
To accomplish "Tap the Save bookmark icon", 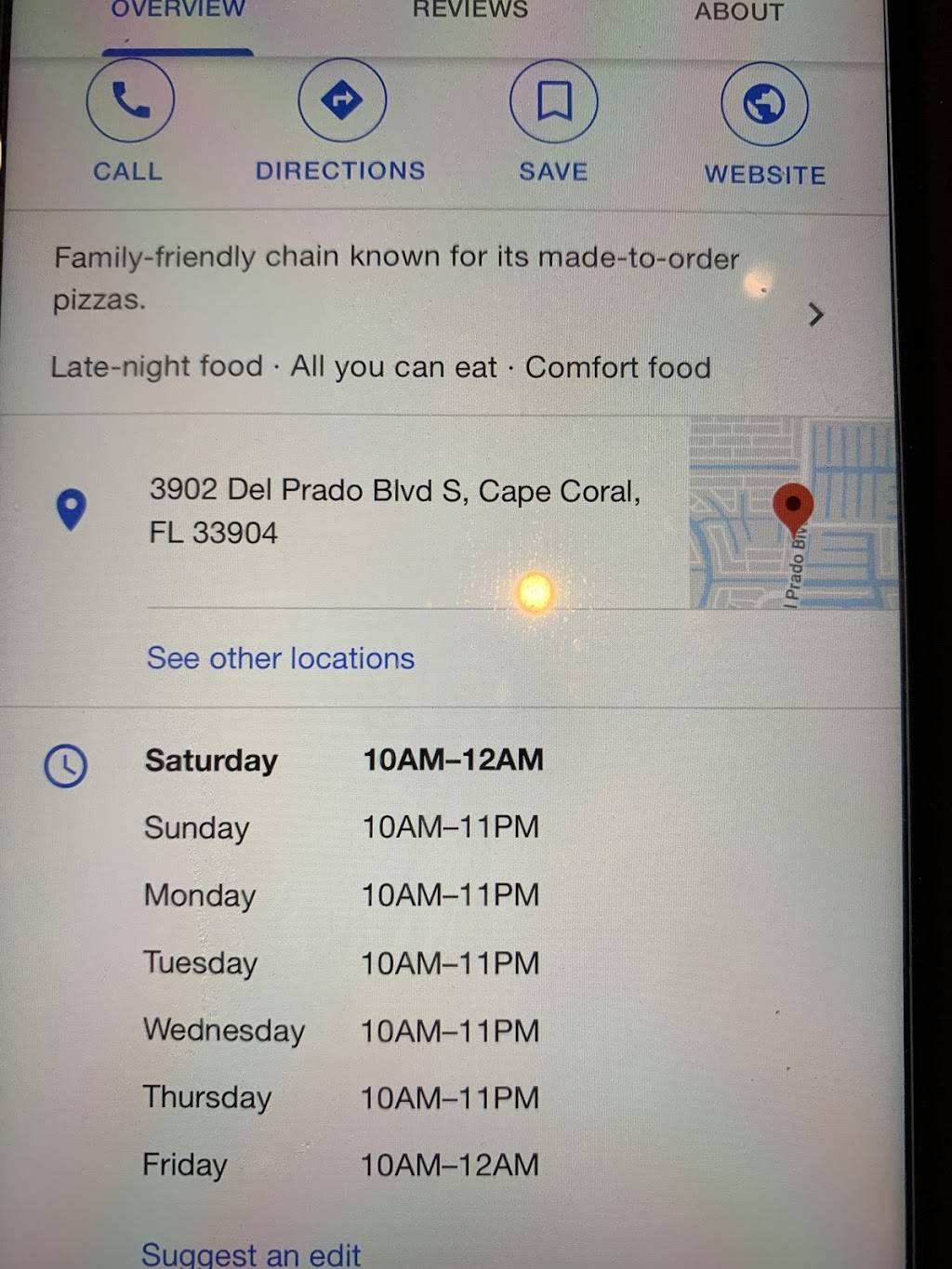I will 553,100.
